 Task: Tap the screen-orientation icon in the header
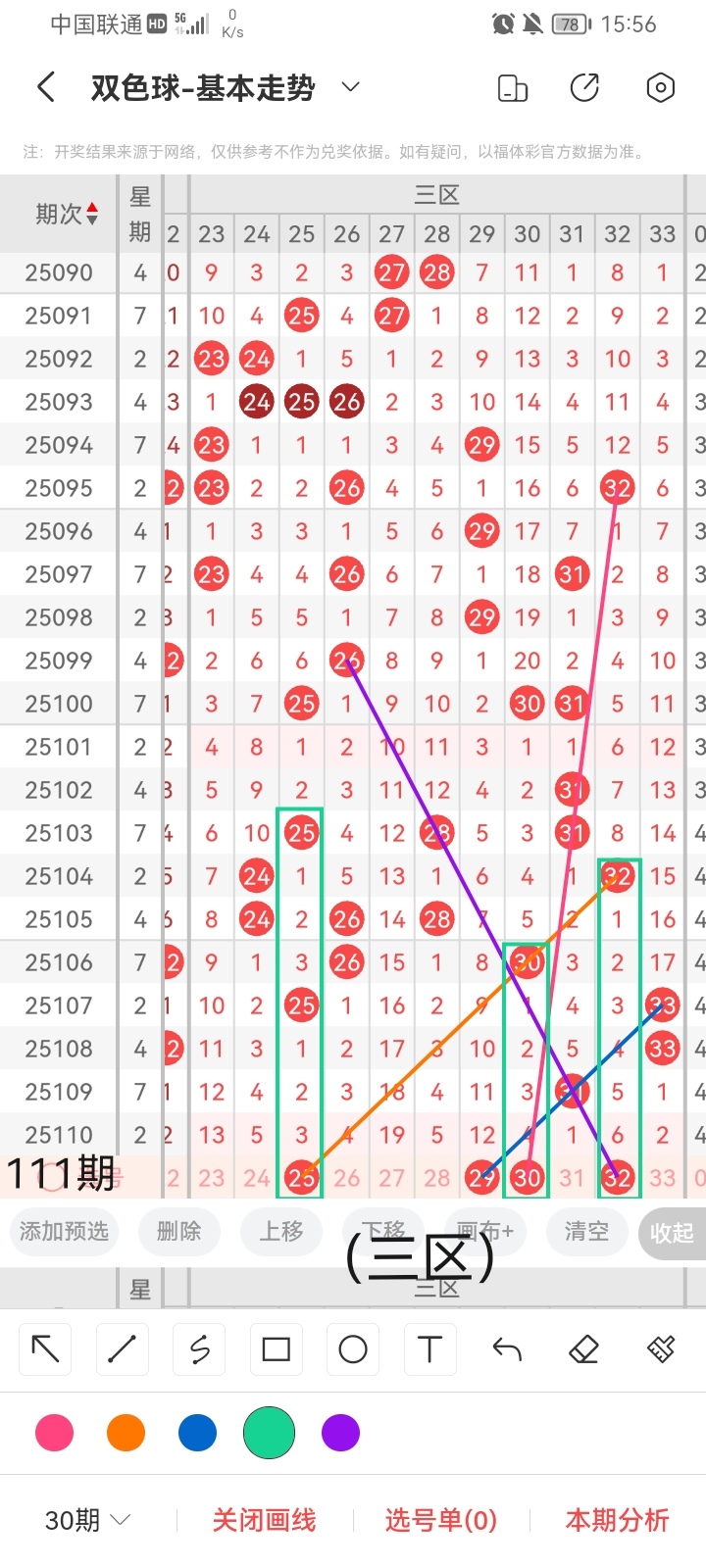click(513, 88)
